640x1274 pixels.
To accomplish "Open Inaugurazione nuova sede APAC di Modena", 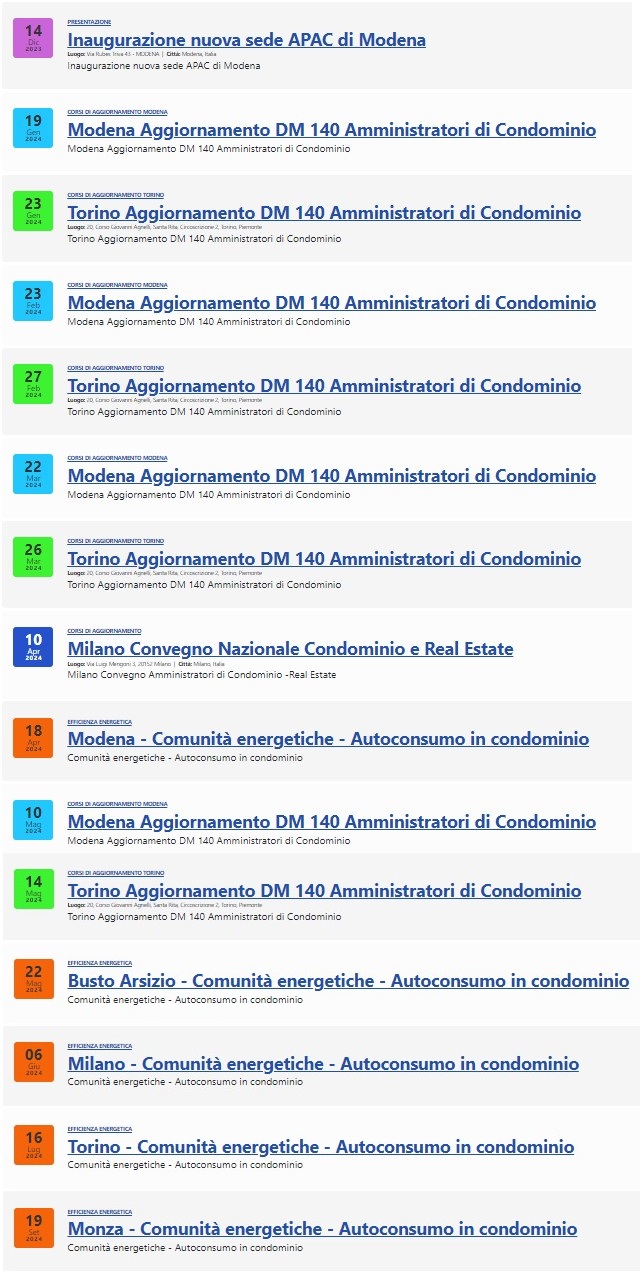I will coord(246,40).
